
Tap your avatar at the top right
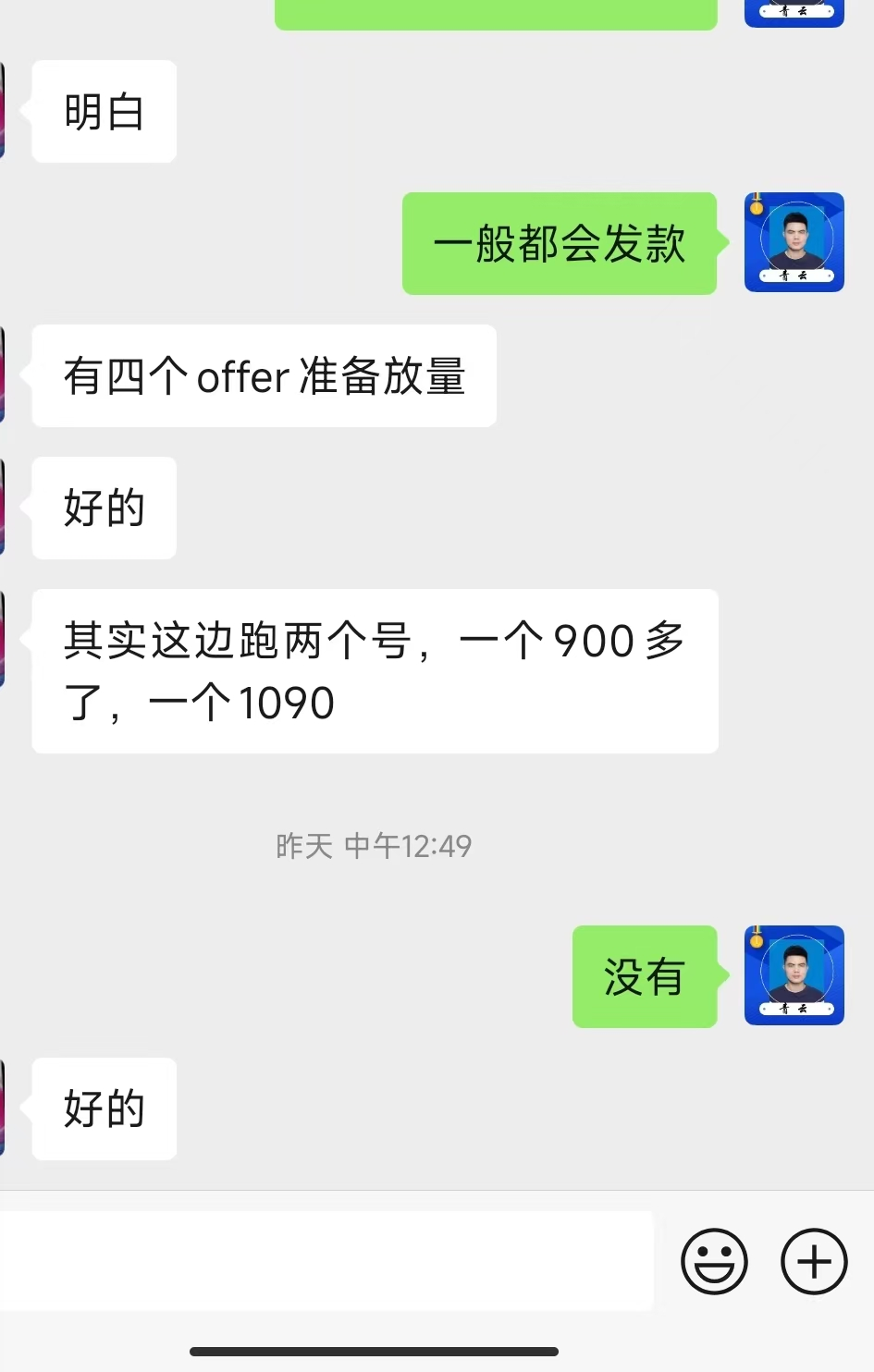[794, 13]
